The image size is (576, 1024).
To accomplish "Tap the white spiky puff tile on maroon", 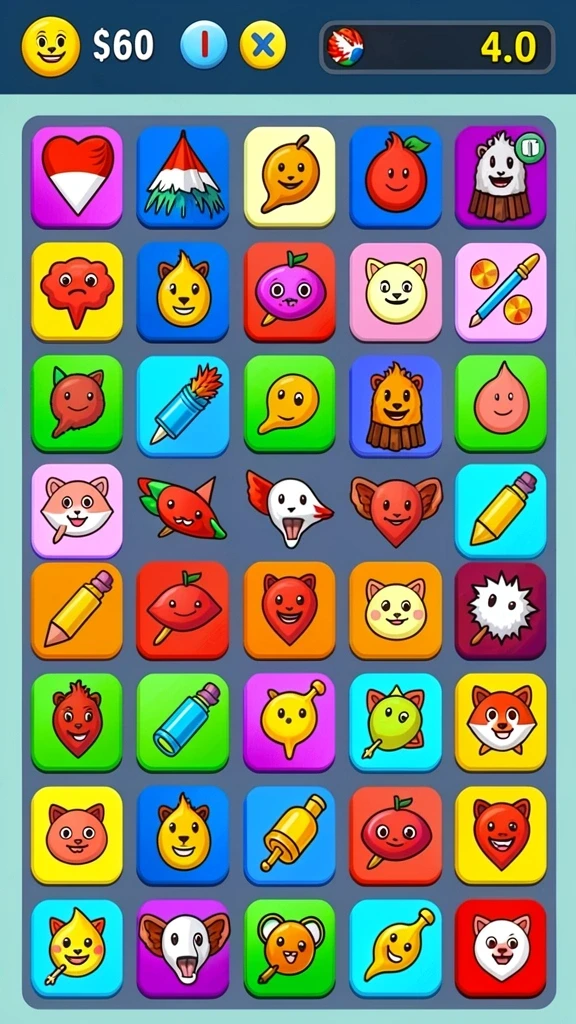I will point(501,611).
